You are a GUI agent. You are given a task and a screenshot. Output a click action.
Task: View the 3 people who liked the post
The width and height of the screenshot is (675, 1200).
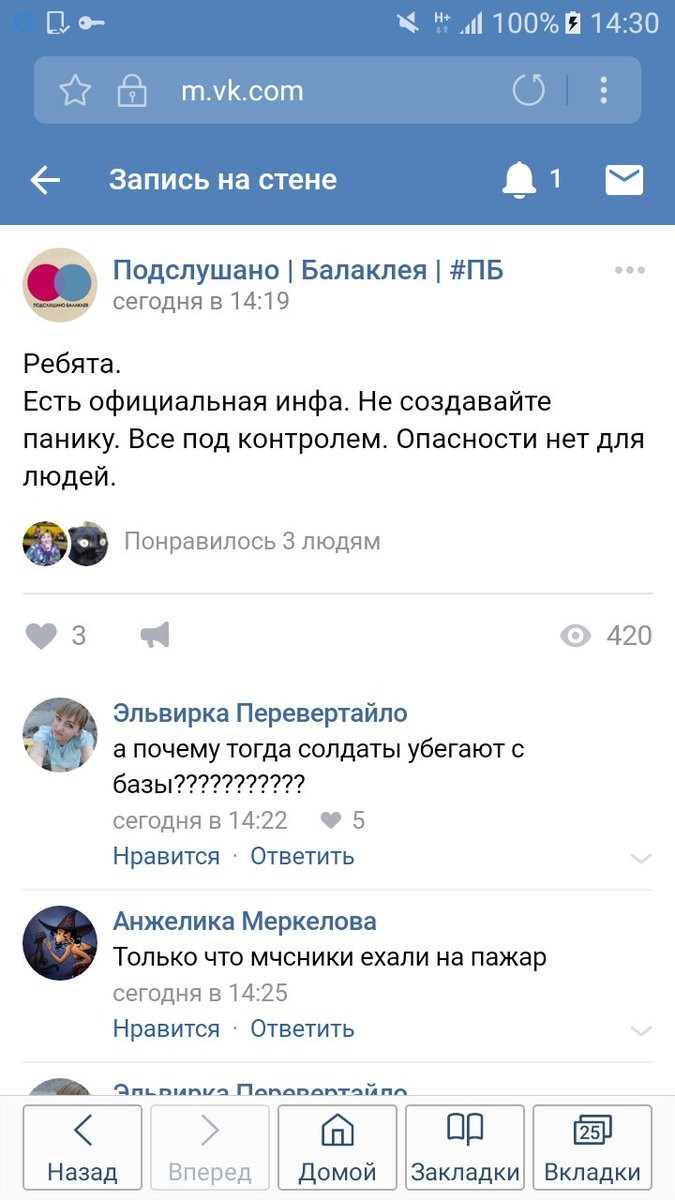point(251,542)
